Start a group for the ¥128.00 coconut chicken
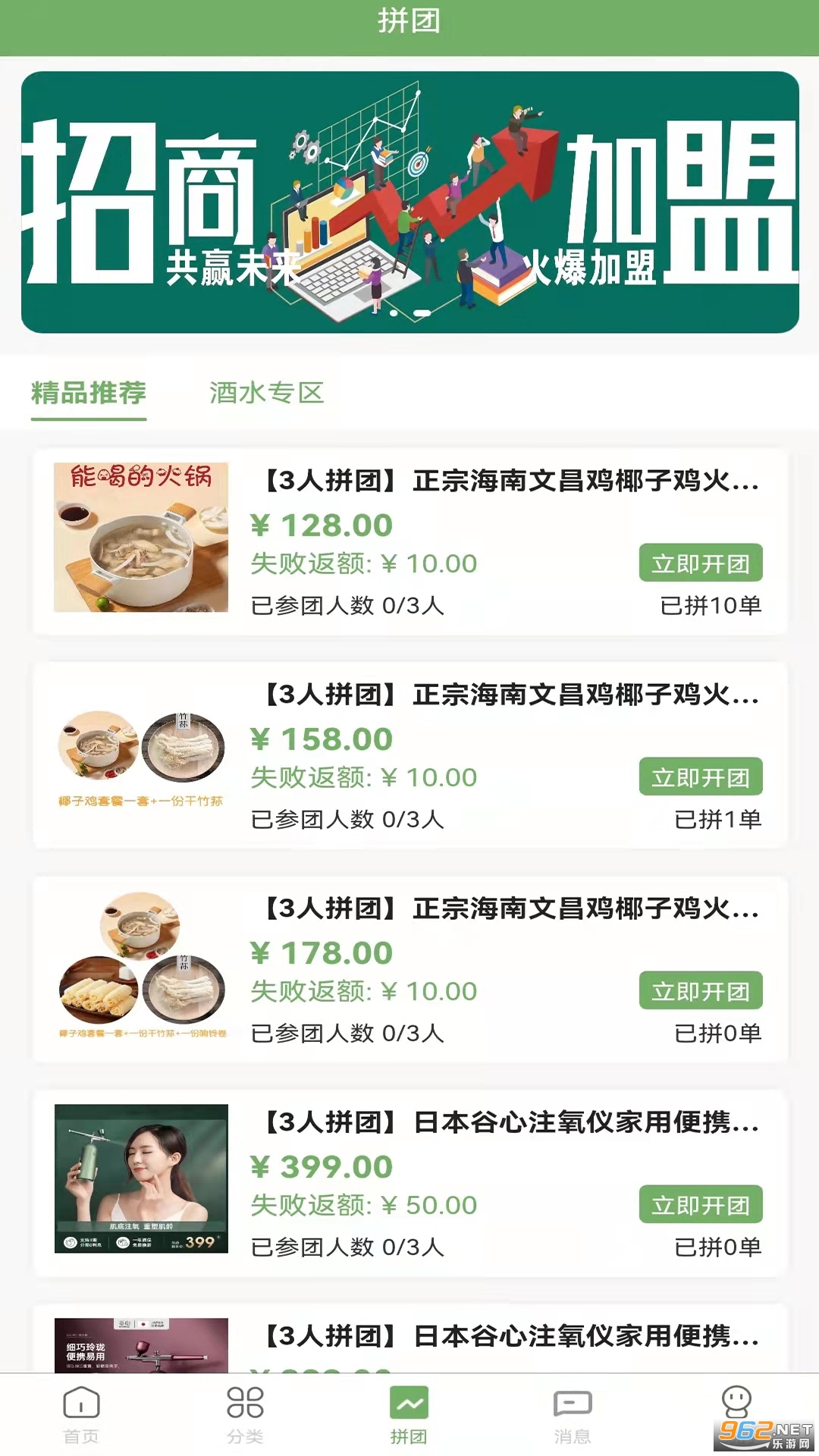Viewport: 819px width, 1456px height. coord(700,563)
